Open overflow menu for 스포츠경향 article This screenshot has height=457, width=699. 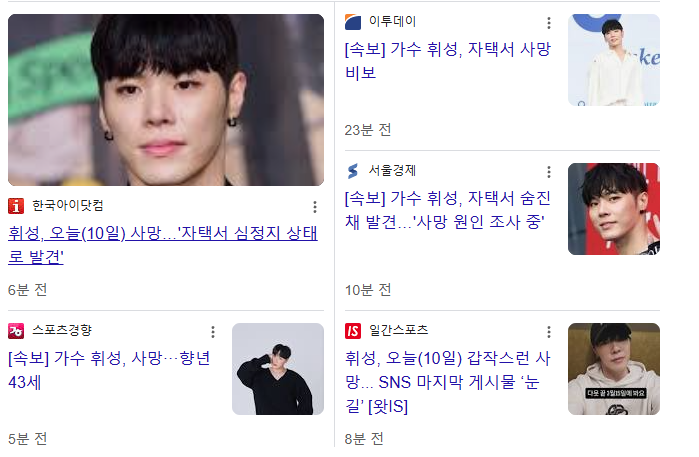pyautogui.click(x=212, y=332)
